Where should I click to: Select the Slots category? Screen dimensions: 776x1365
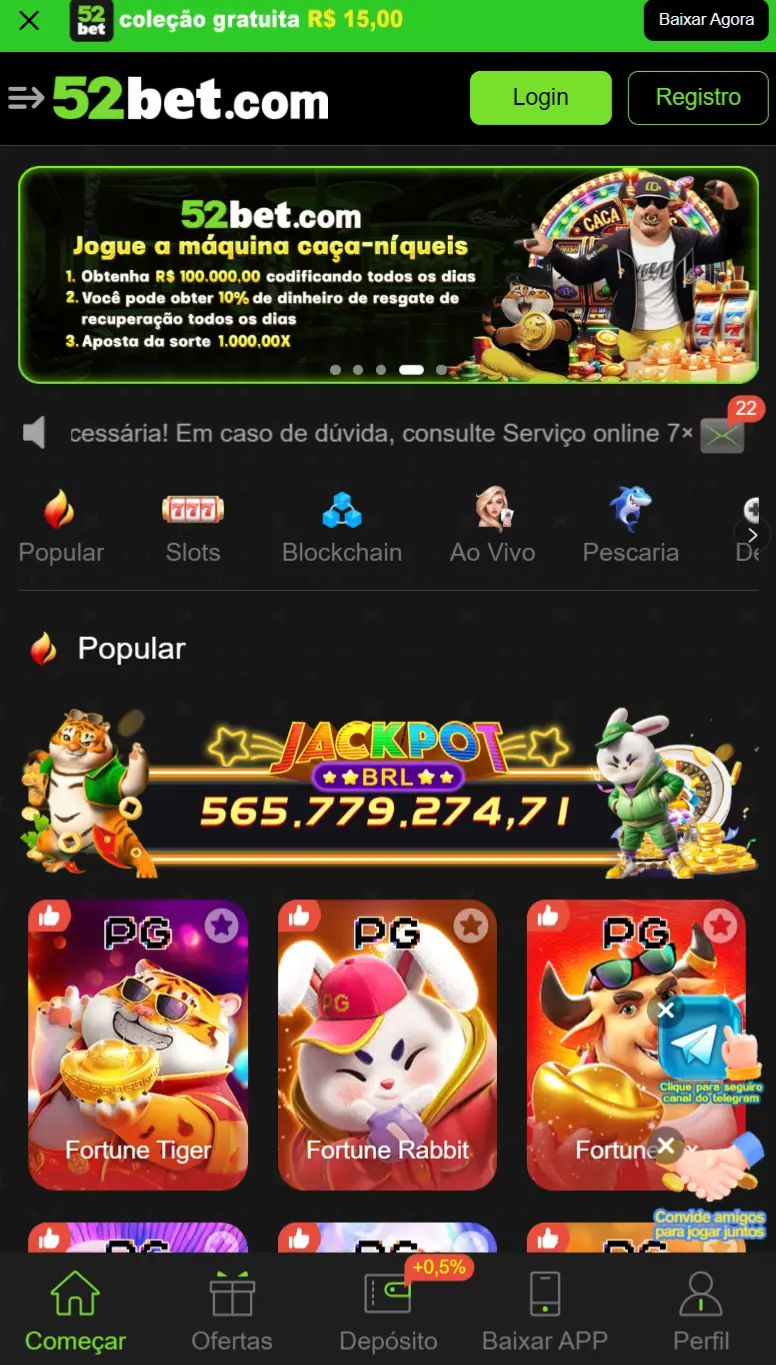coord(193,528)
